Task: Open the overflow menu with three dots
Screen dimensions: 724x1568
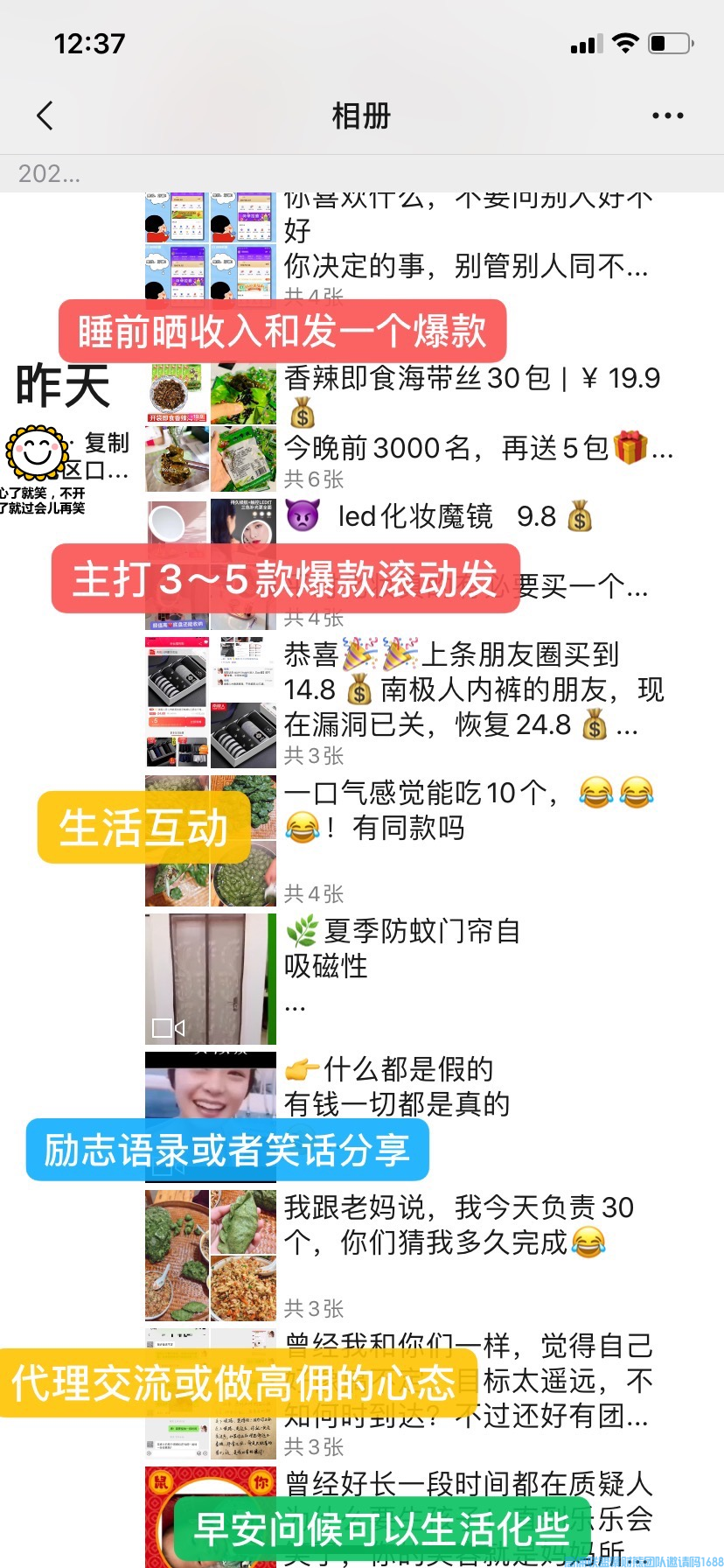Action: [667, 115]
